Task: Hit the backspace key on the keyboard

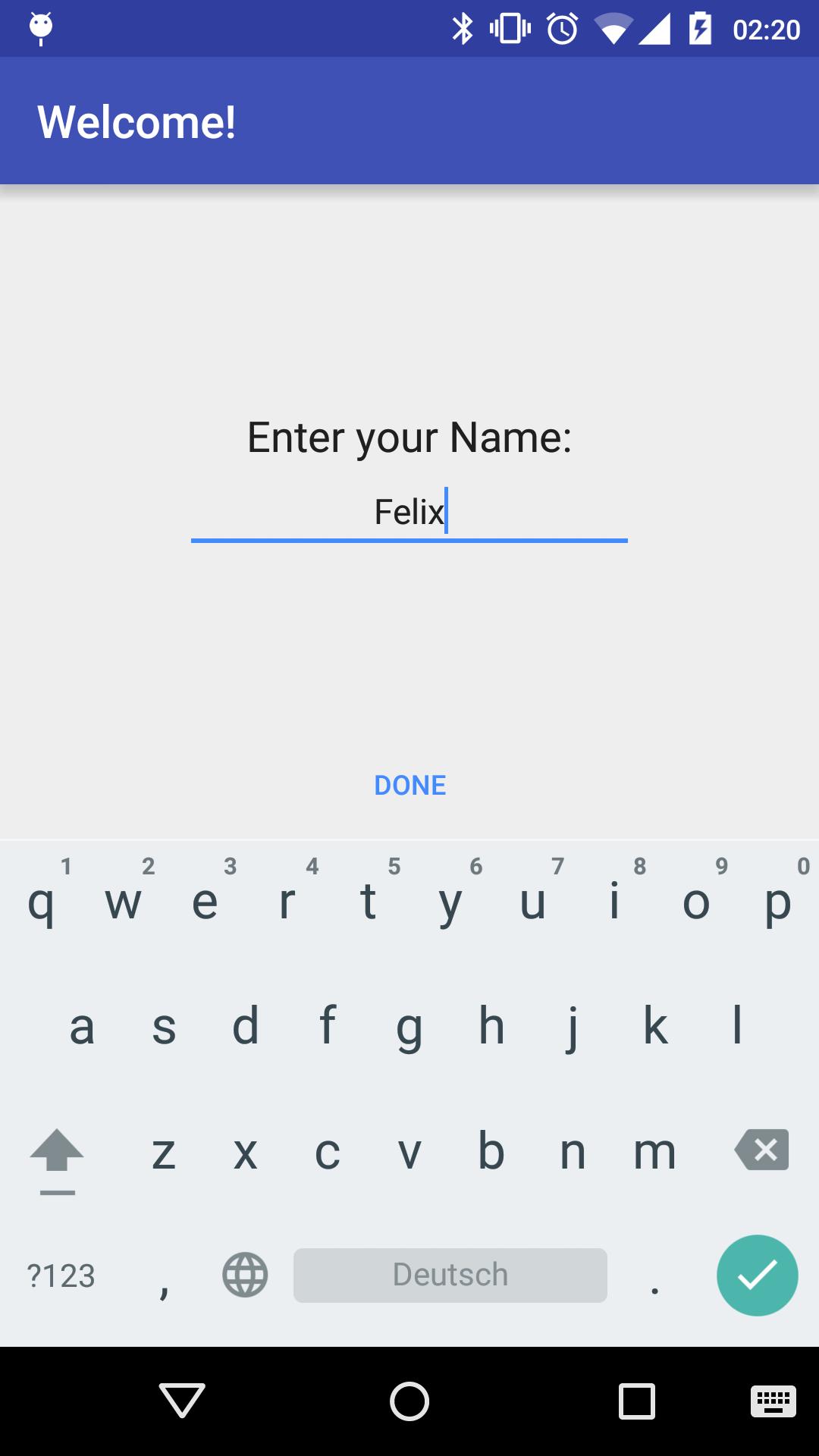Action: [x=761, y=1150]
